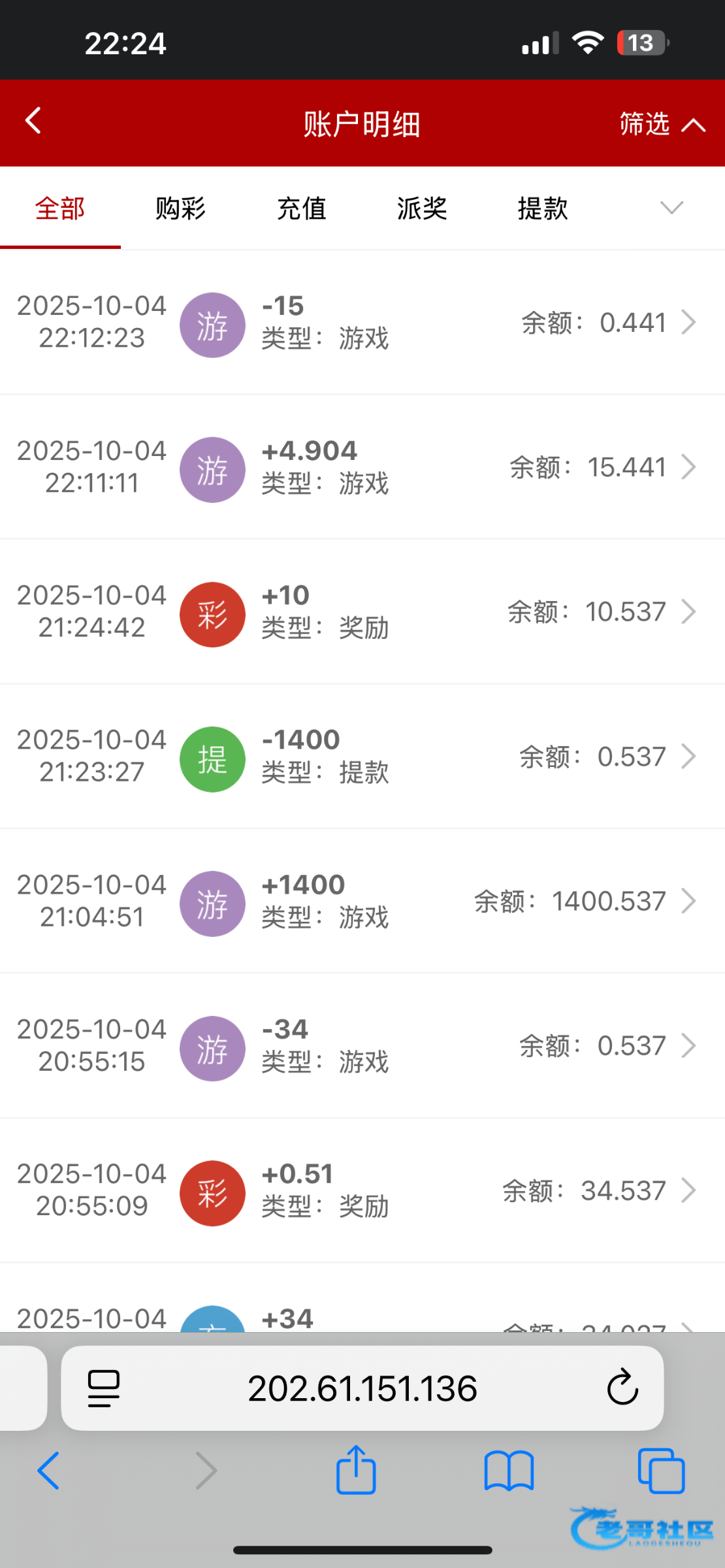Select the 全部 tab

60,208
